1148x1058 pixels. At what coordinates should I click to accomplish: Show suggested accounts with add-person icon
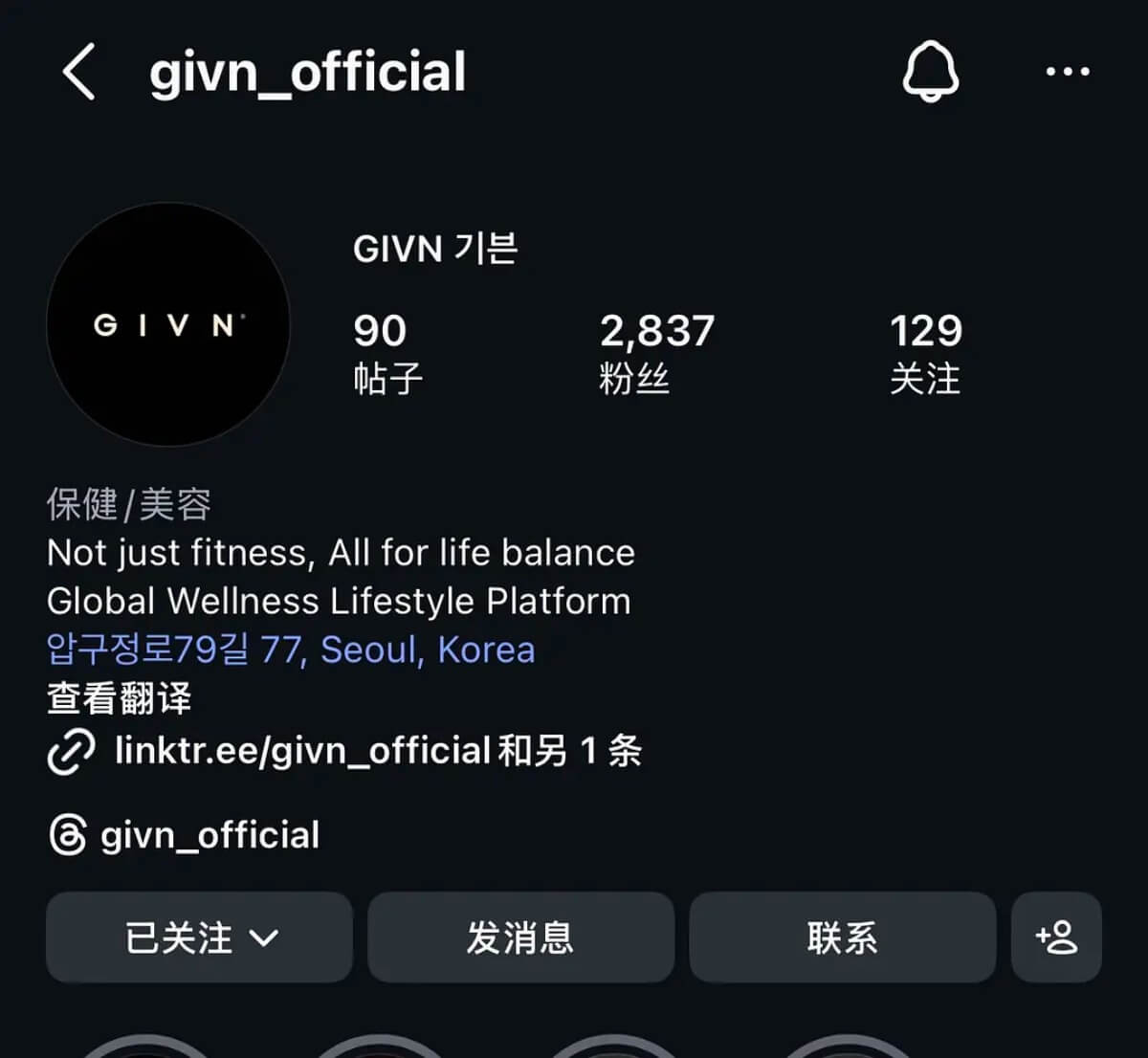(1056, 937)
